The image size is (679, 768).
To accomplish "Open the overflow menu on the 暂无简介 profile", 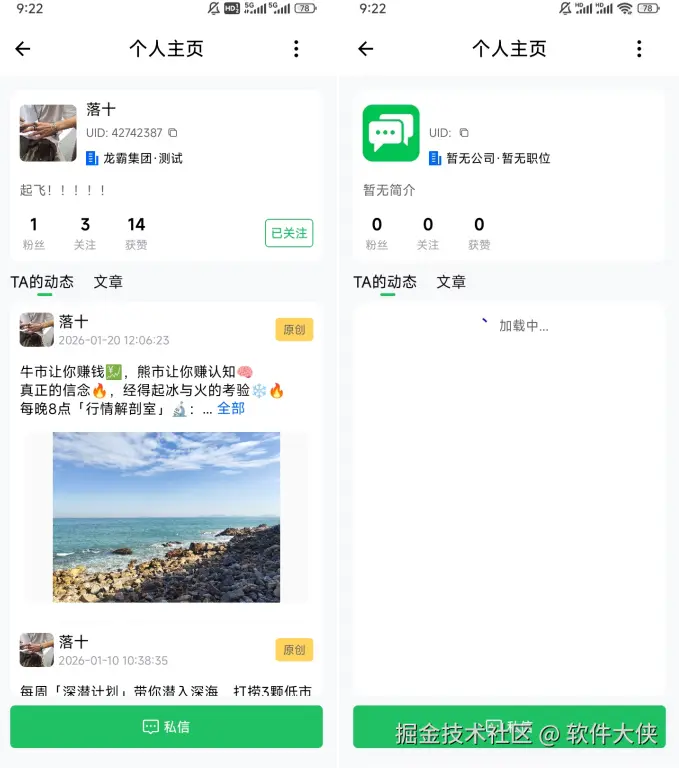I will (639, 49).
